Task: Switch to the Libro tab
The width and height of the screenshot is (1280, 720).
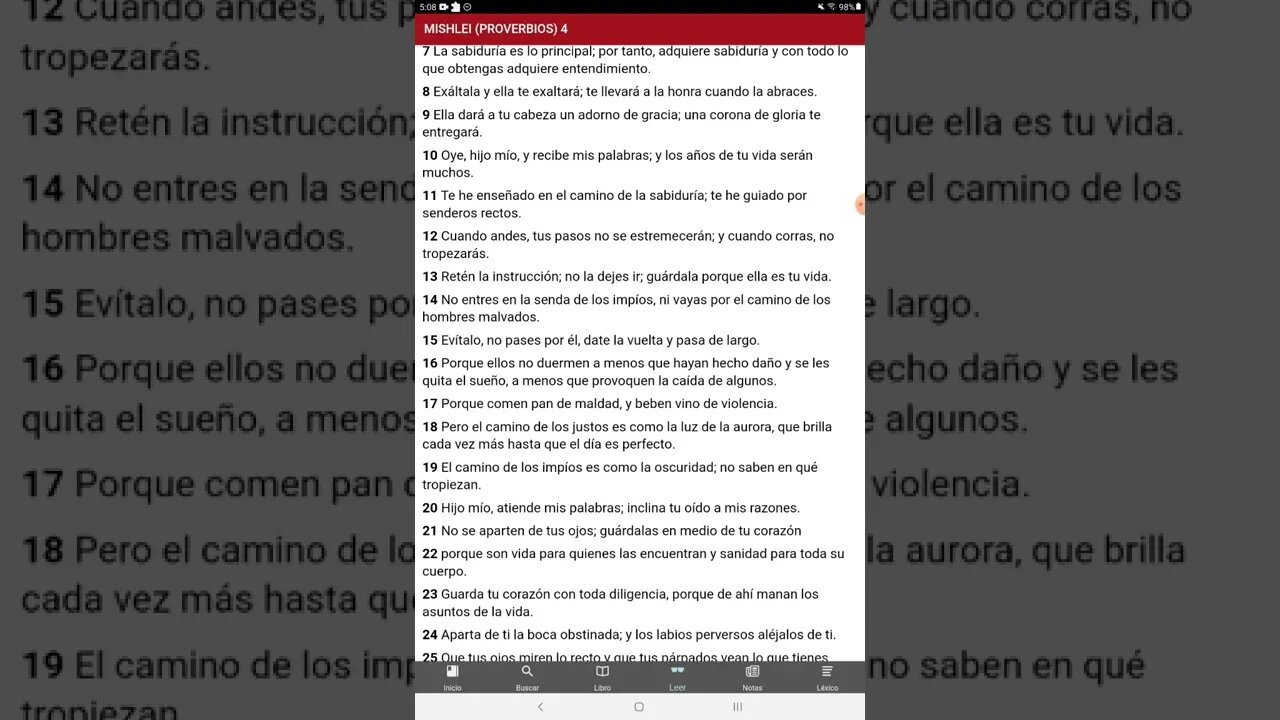Action: click(602, 677)
